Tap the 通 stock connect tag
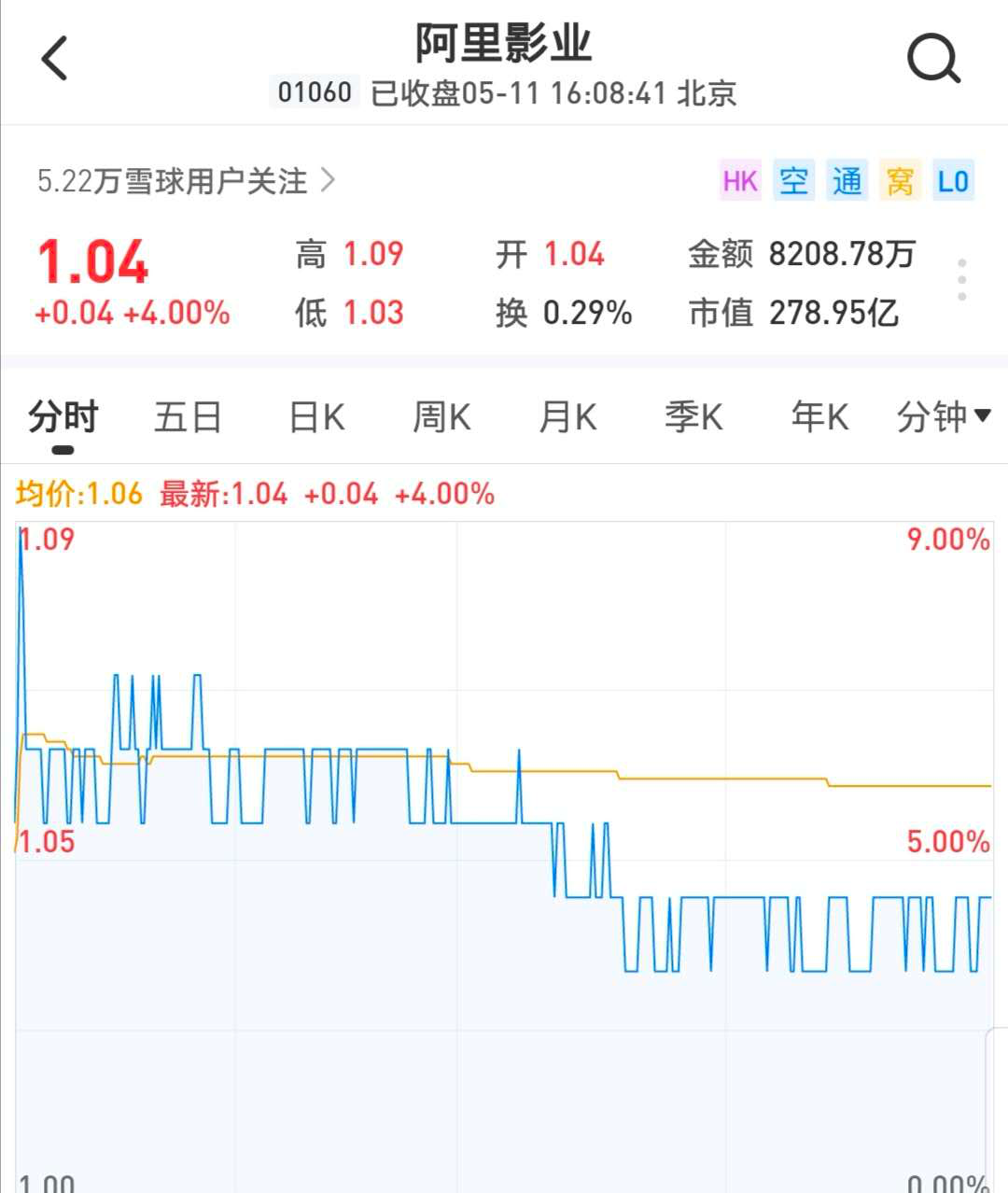The height and width of the screenshot is (1193, 1008). [x=847, y=180]
